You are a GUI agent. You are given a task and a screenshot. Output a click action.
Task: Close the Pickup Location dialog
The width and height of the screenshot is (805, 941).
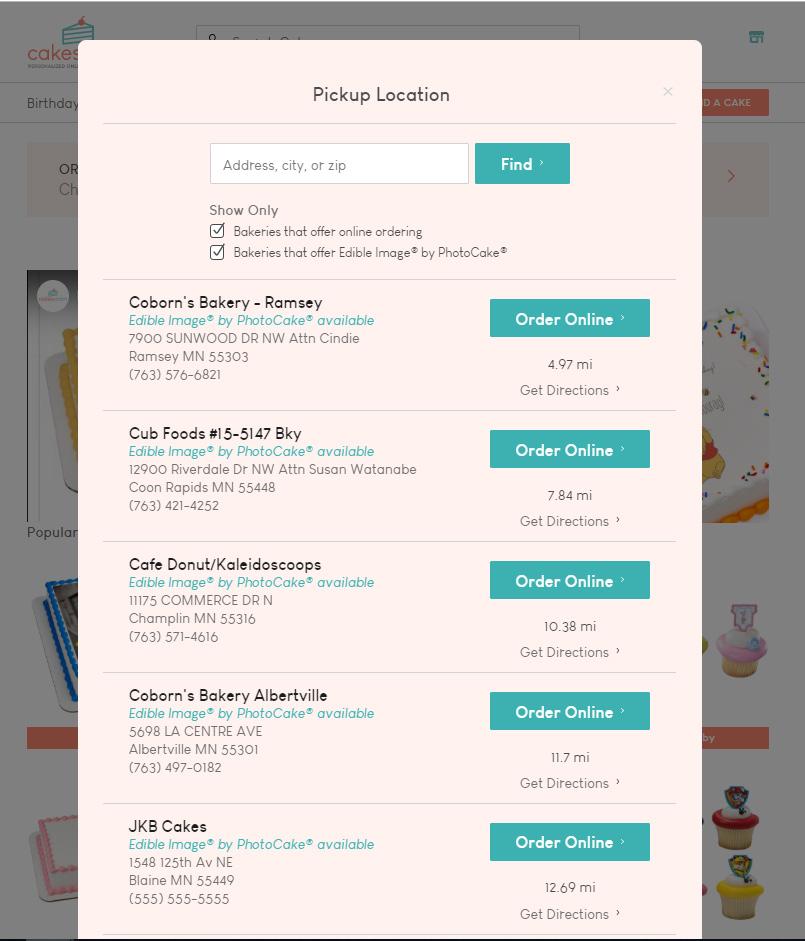pyautogui.click(x=667, y=92)
